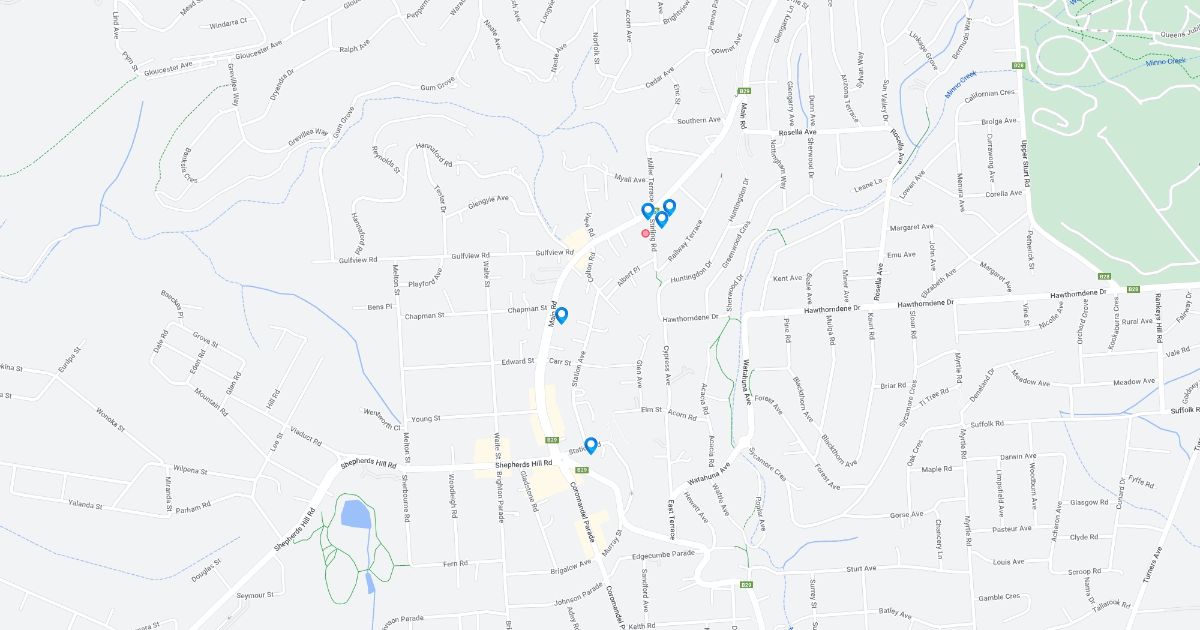The image size is (1200, 630).
Task: Open the blue pin on Station Ave
Action: [591, 445]
